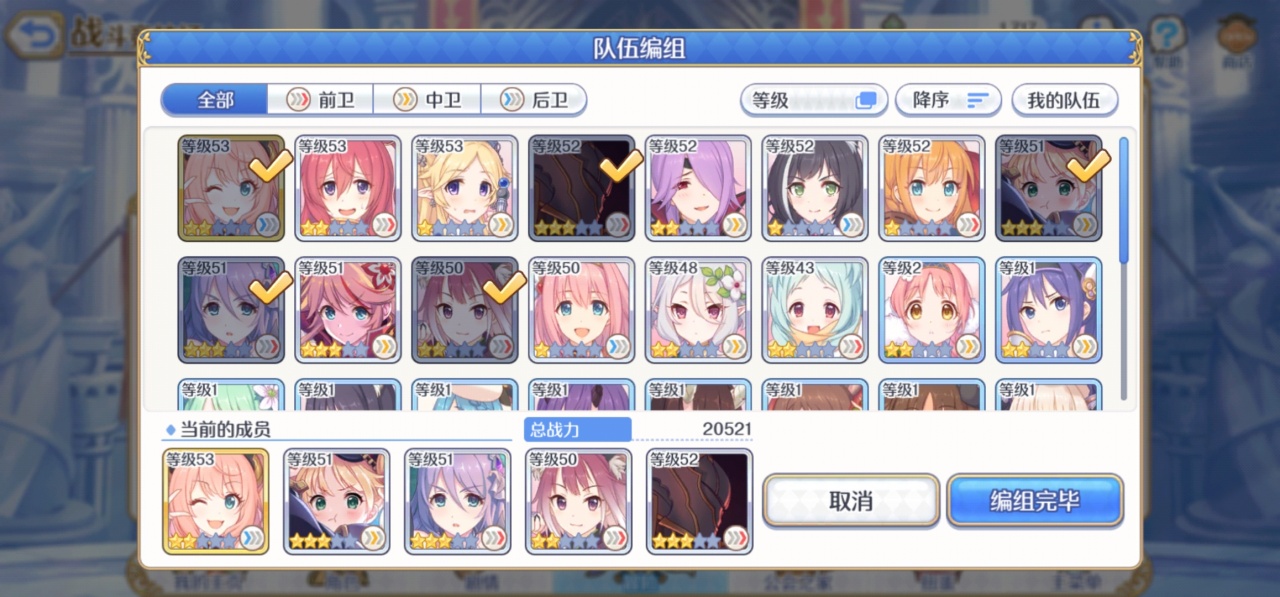Cancel with the 取消 button
This screenshot has width=1280, height=597.
pos(850,501)
